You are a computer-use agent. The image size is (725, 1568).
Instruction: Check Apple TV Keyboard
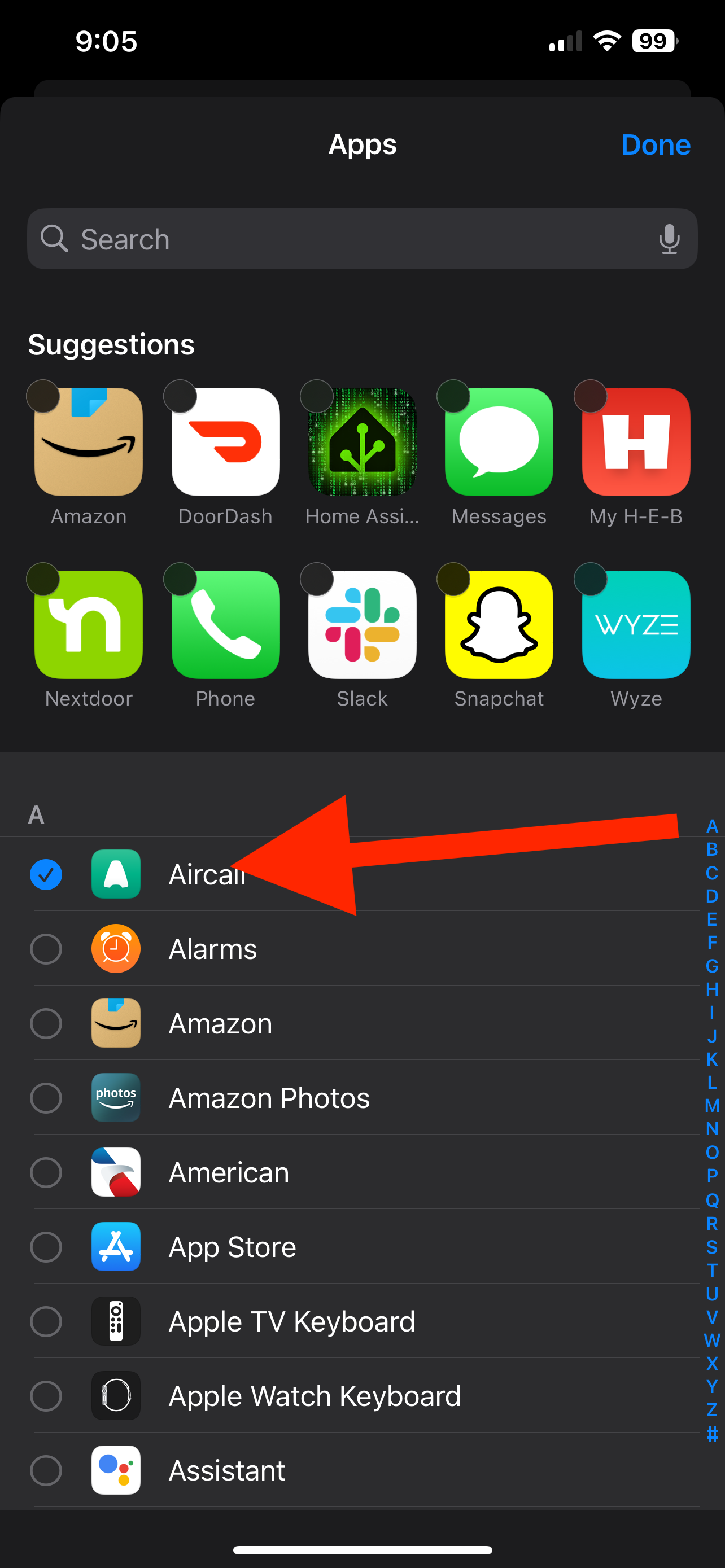pyautogui.click(x=46, y=1321)
